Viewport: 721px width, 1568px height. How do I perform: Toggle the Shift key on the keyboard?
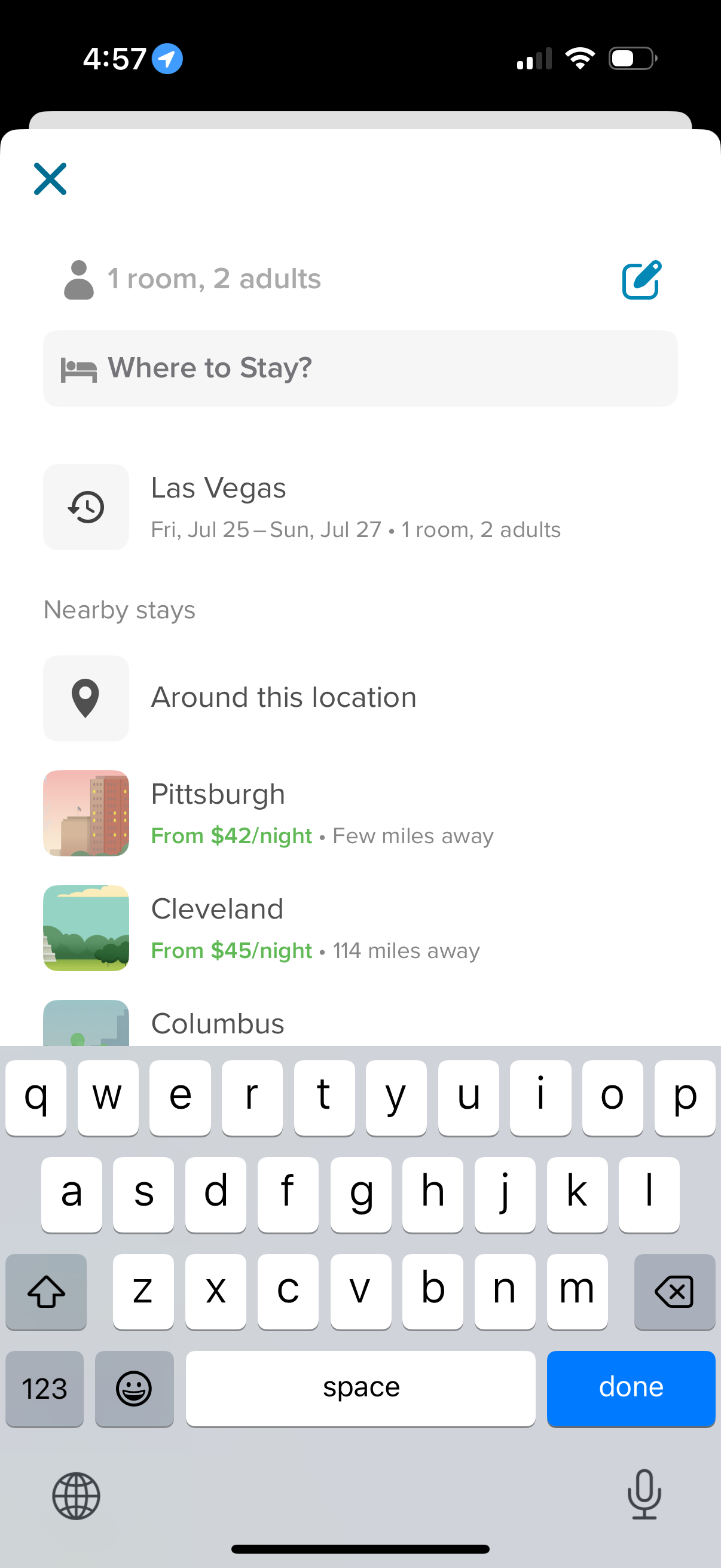[45, 1292]
